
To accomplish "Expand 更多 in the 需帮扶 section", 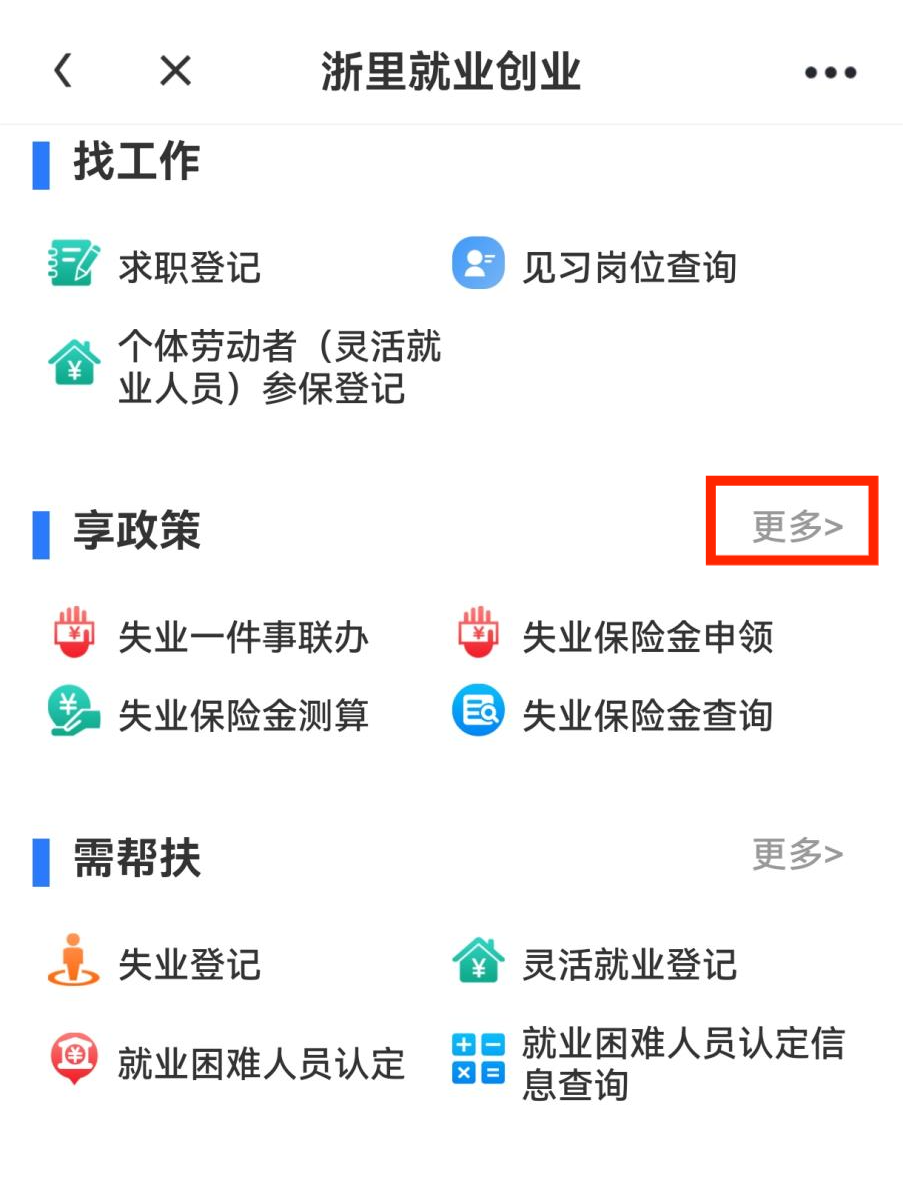I will (795, 855).
